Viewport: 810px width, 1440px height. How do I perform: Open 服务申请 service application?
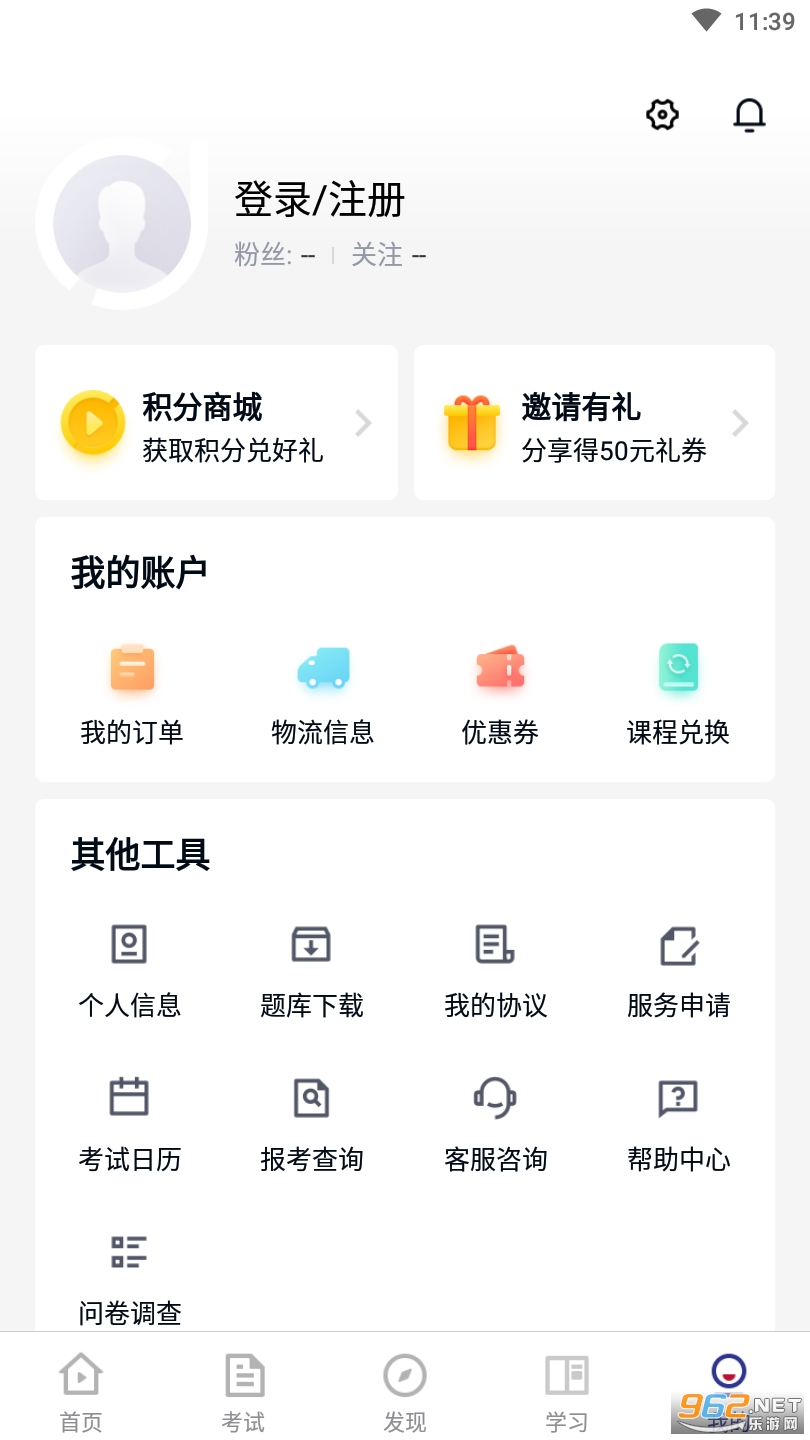(679, 970)
